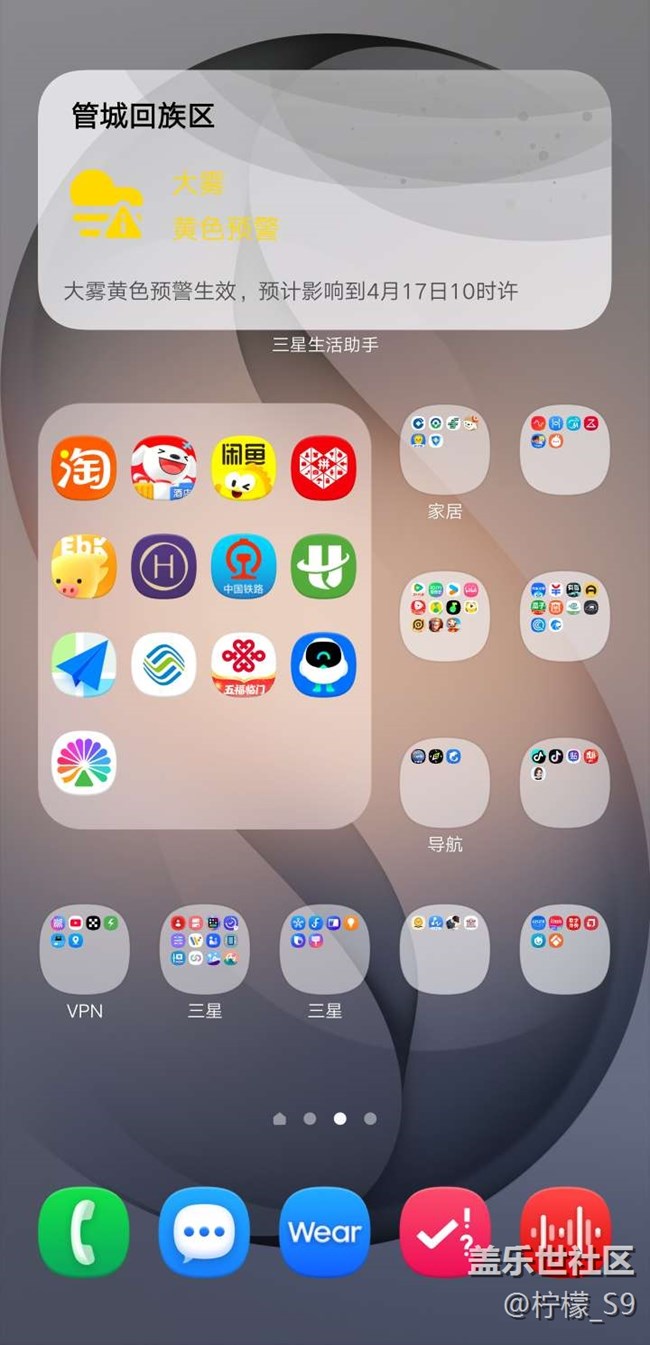The height and width of the screenshot is (1345, 650).
Task: Open the colorful petal gallery app
Action: [x=84, y=762]
